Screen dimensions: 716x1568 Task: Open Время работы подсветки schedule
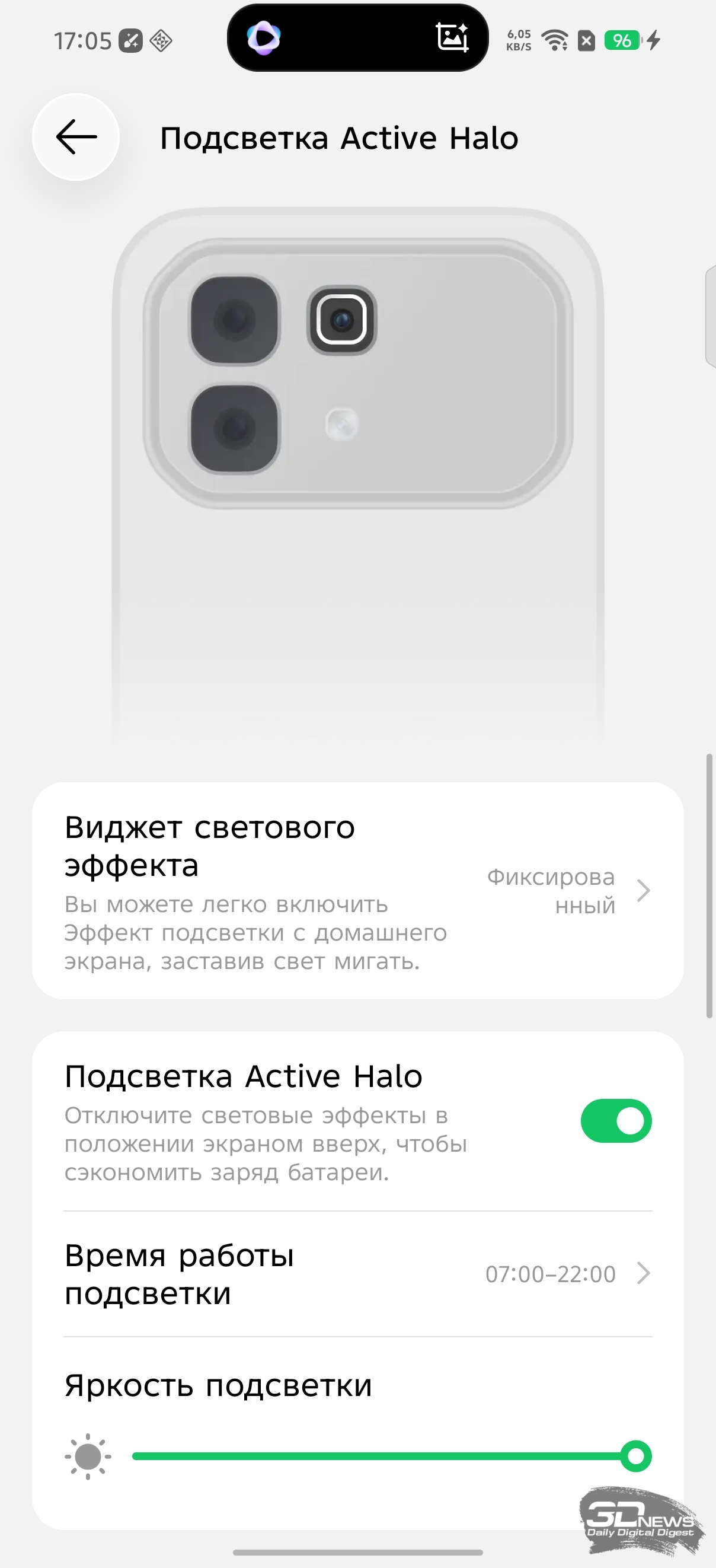coord(357,1274)
